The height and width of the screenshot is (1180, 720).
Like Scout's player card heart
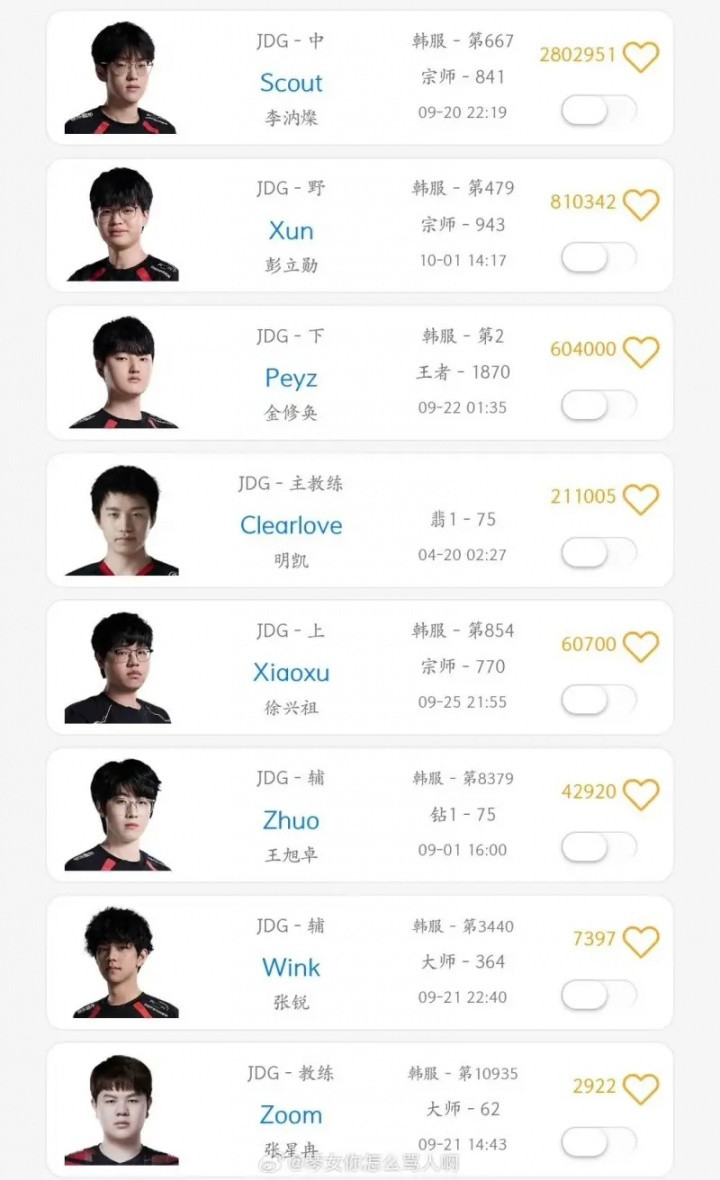tap(641, 57)
